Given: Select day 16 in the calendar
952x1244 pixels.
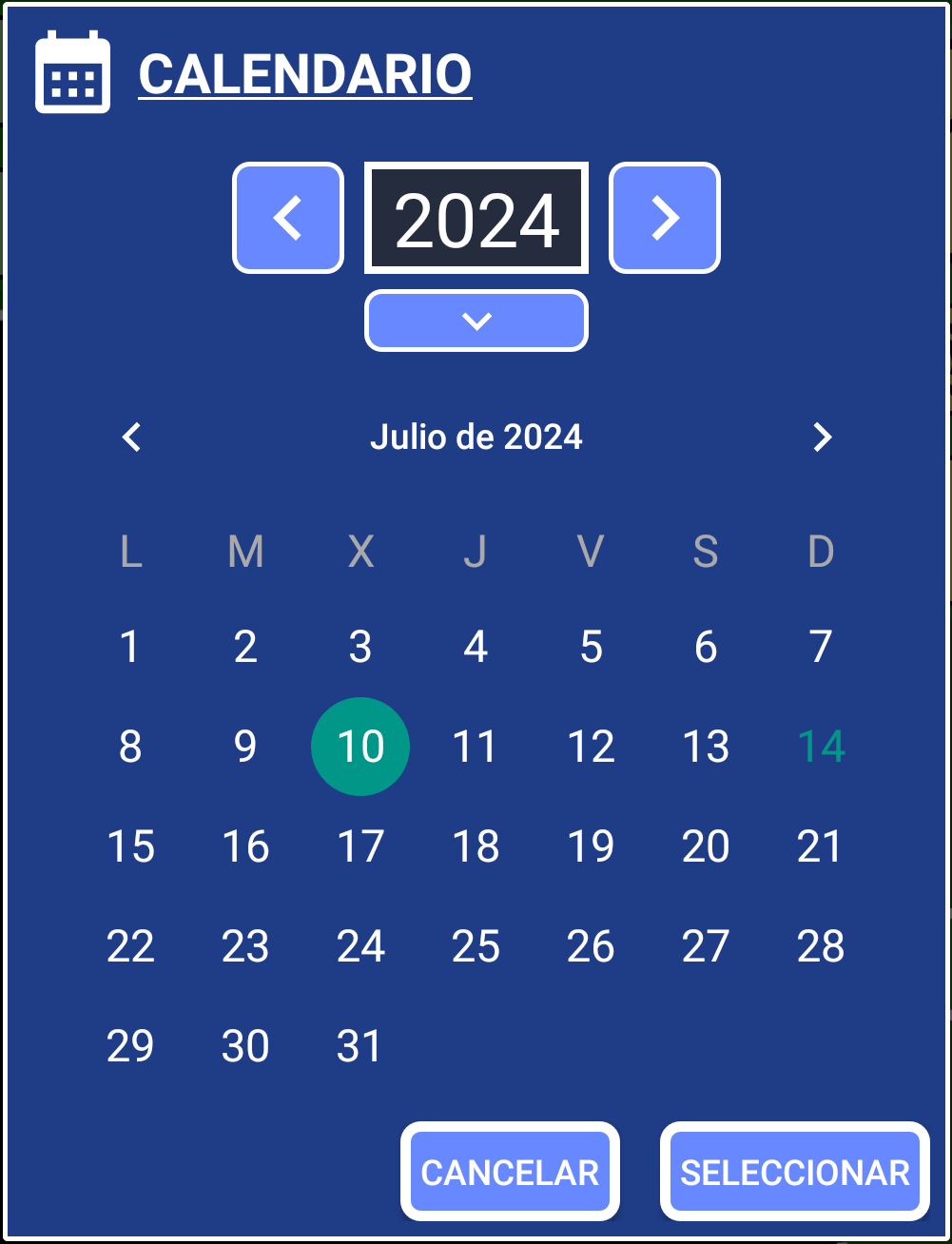Looking at the screenshot, I should pos(245,846).
